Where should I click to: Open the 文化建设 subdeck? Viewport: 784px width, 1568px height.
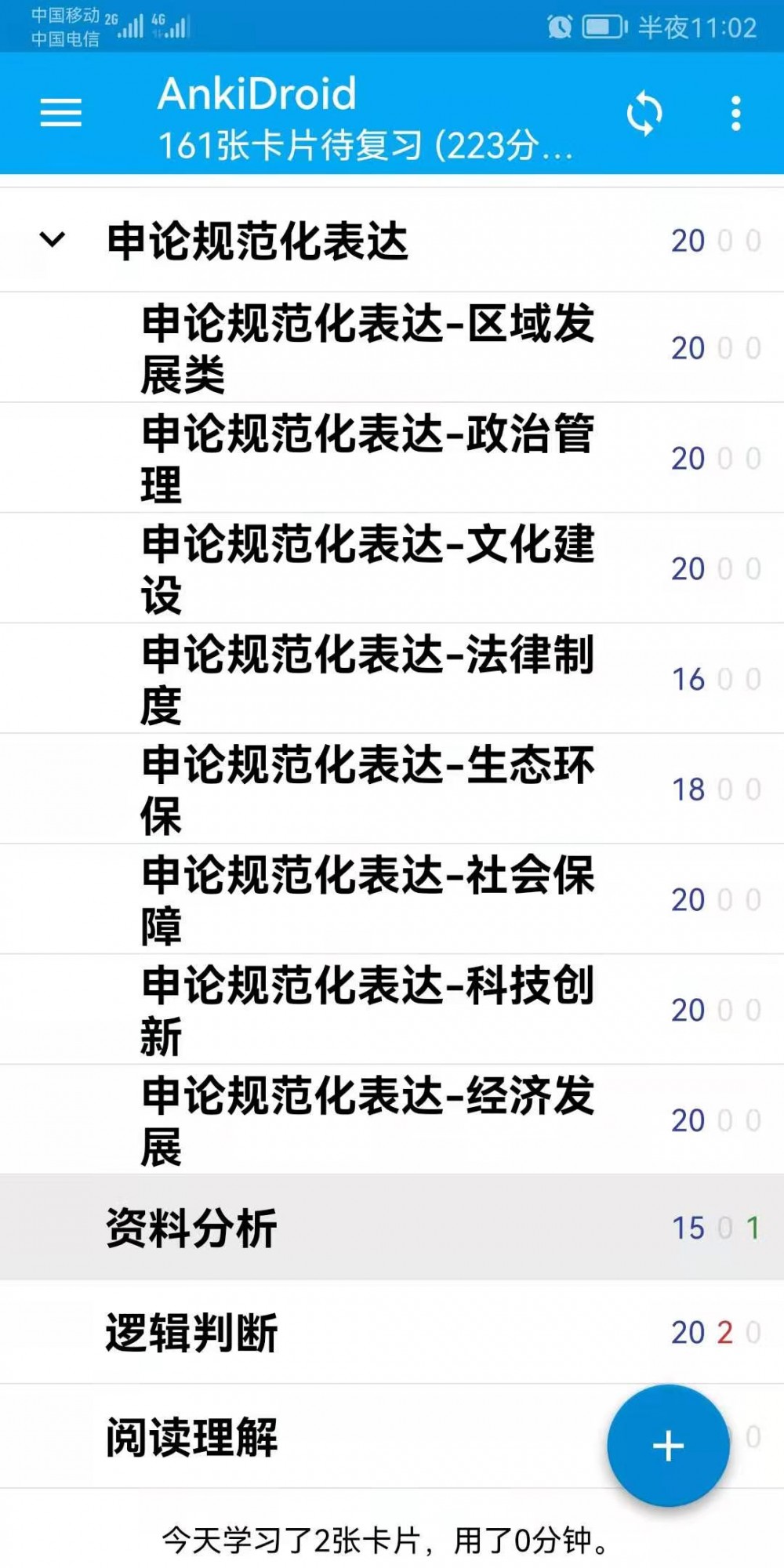(392, 568)
